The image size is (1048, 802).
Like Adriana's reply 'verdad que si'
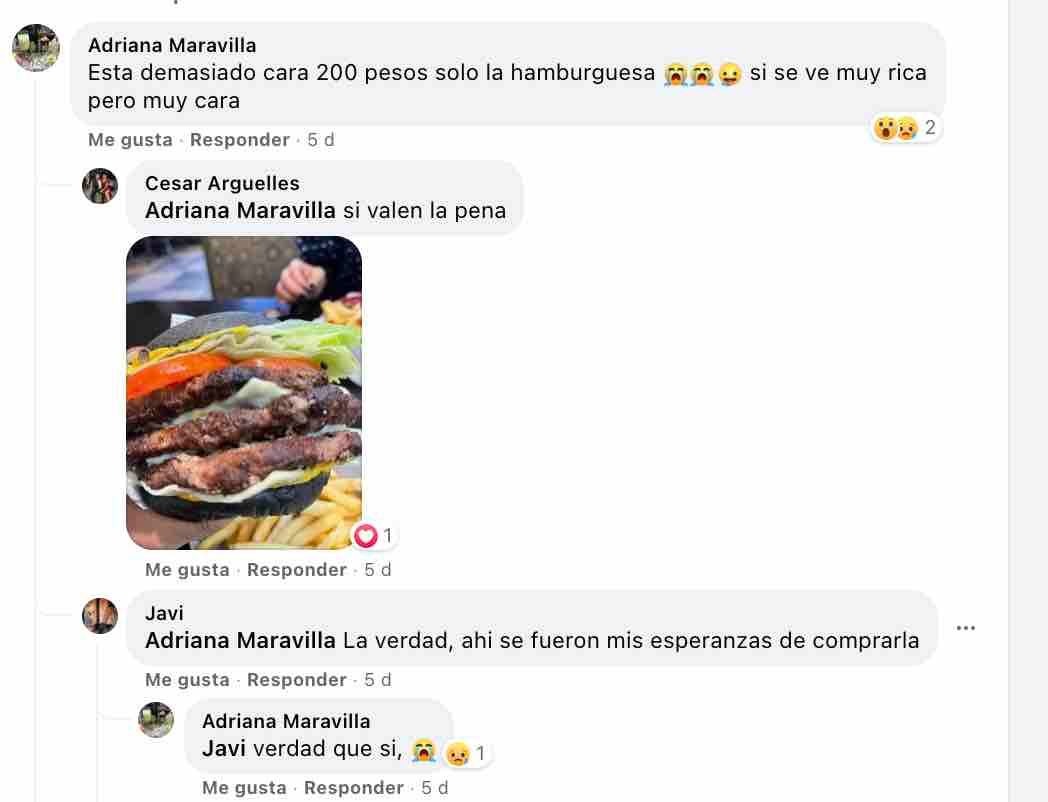coord(244,788)
